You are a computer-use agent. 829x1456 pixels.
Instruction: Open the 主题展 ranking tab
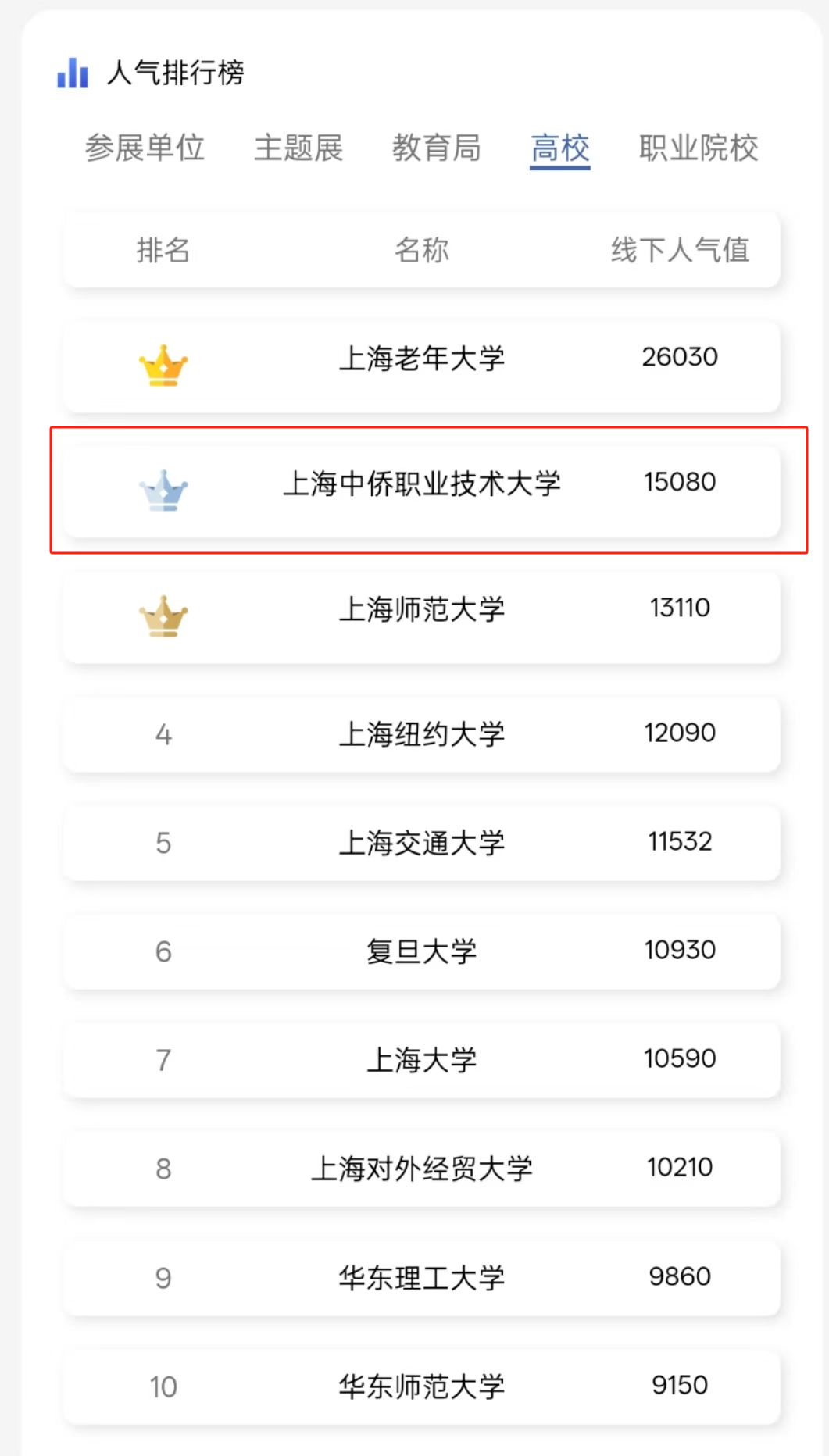(x=298, y=148)
